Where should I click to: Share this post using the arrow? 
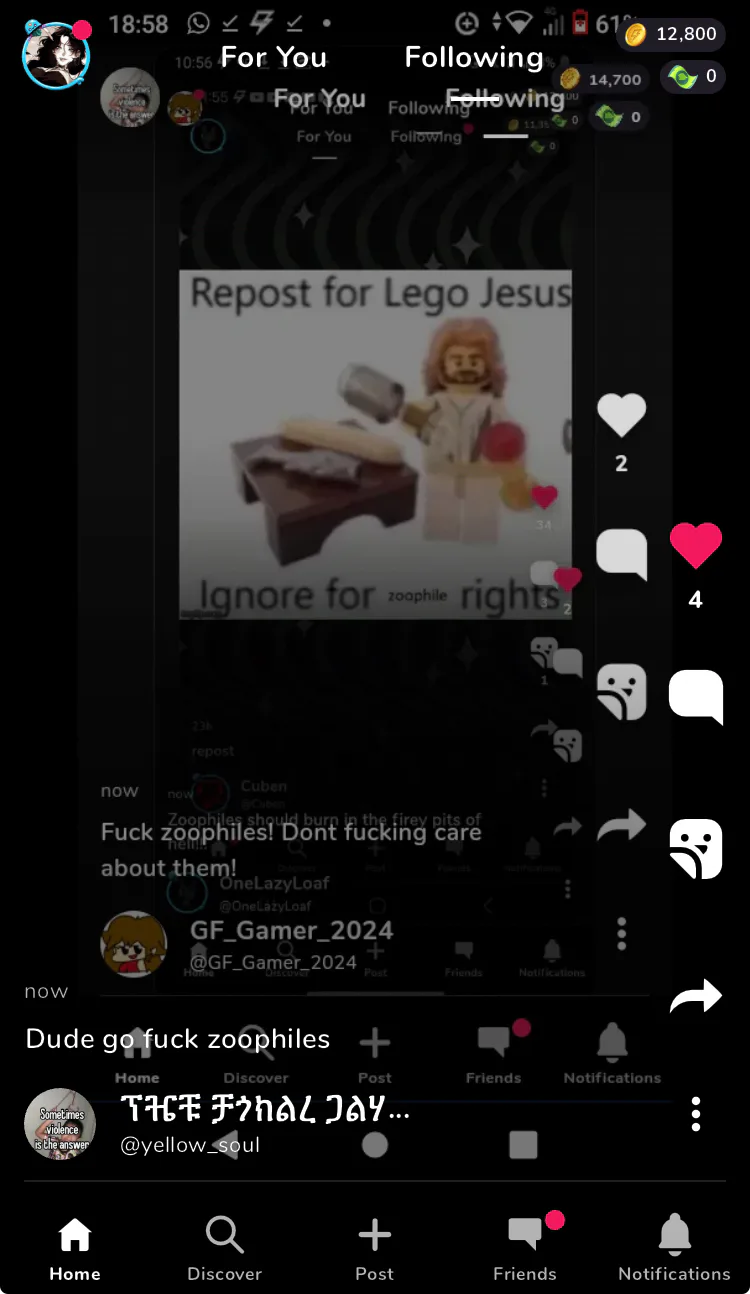click(696, 996)
